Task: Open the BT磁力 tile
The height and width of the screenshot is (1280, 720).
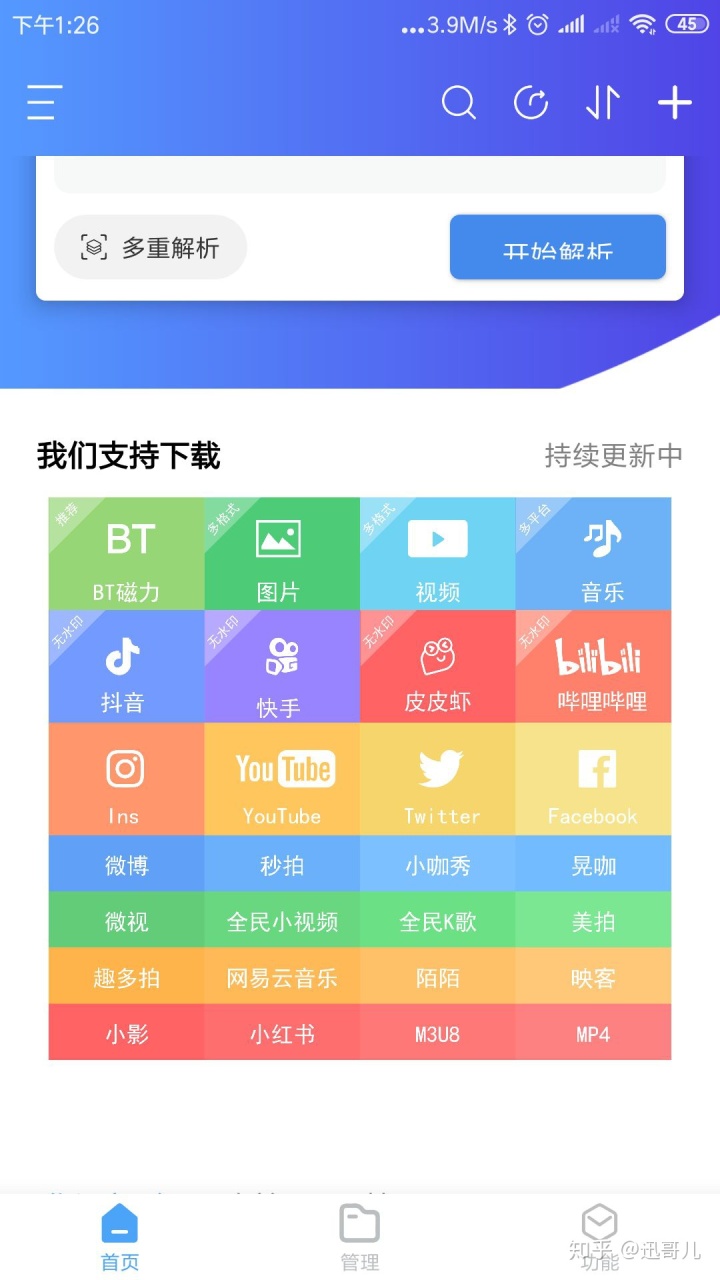Action: (126, 554)
